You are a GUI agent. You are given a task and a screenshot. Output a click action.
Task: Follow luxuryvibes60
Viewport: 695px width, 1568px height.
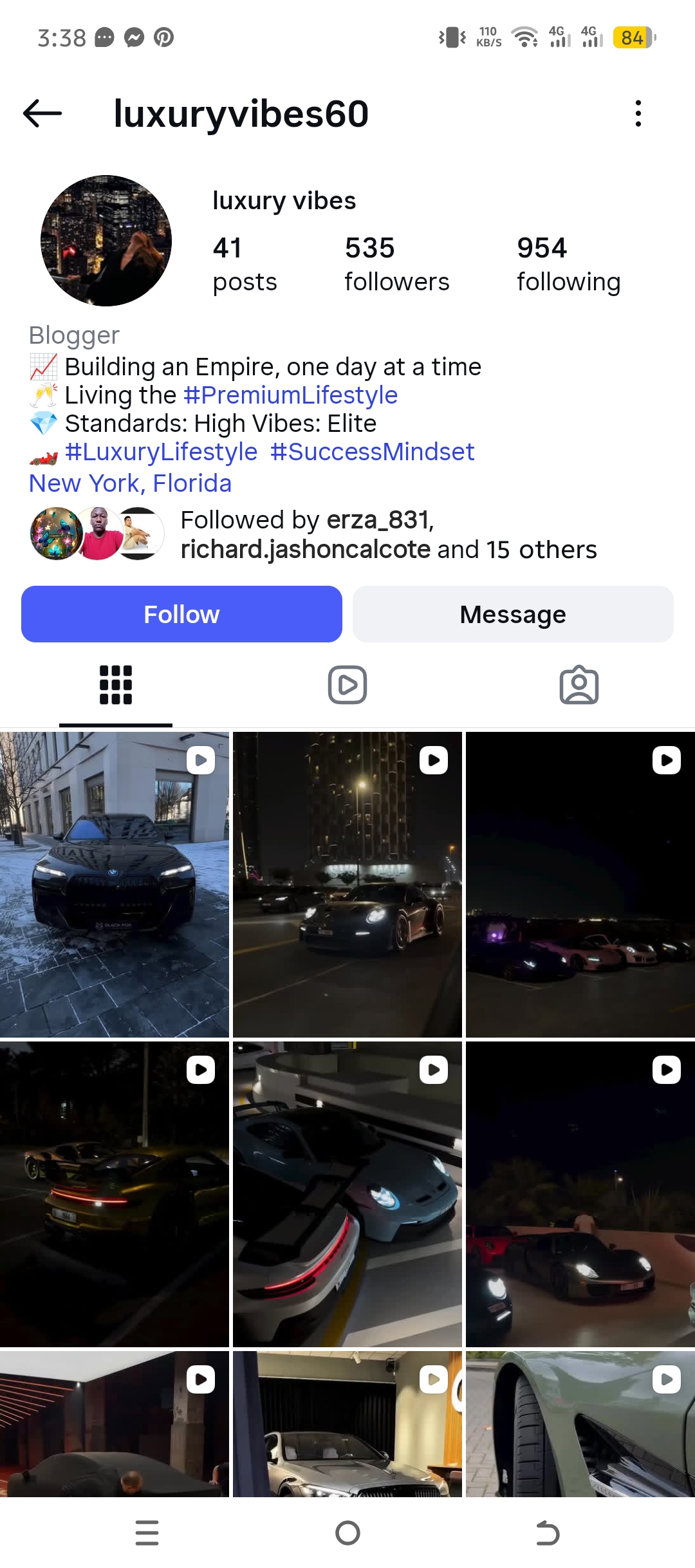click(x=181, y=614)
